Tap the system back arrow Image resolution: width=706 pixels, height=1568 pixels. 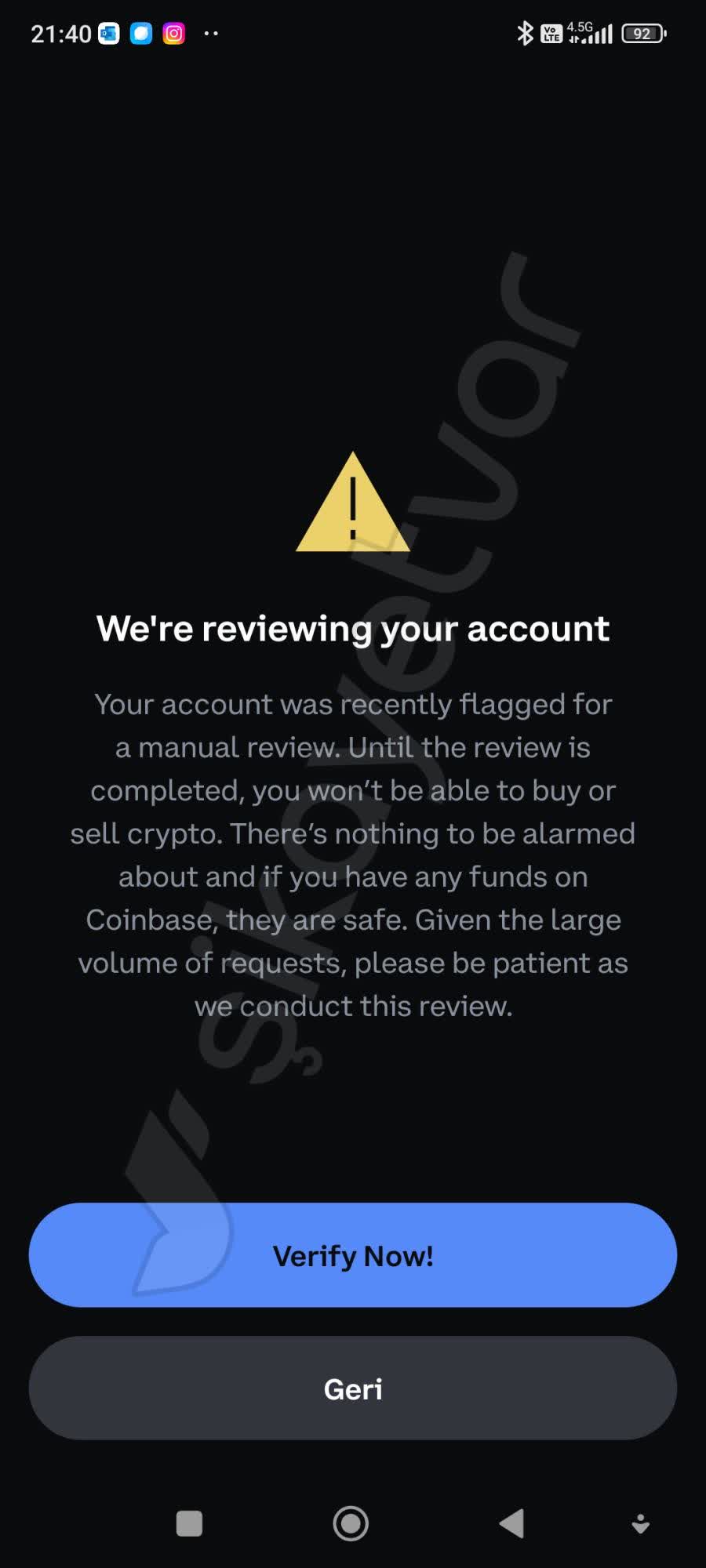click(x=512, y=1523)
